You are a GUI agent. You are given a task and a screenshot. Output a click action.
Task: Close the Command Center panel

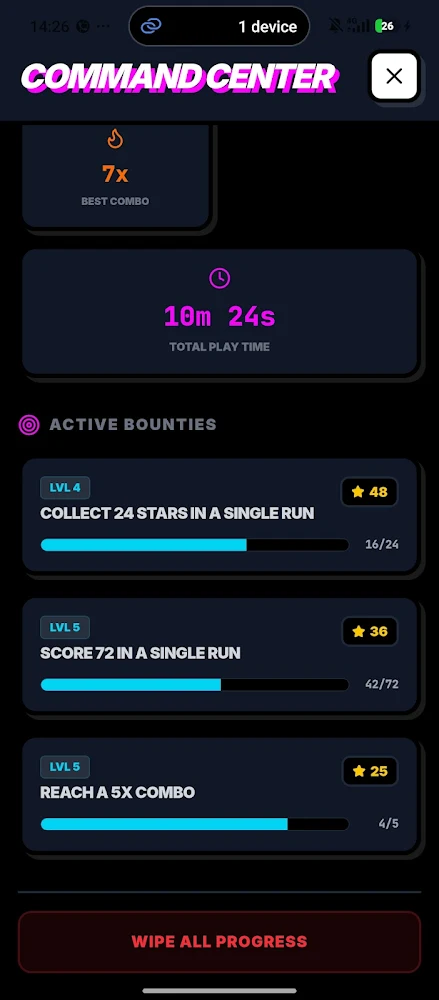click(x=394, y=77)
